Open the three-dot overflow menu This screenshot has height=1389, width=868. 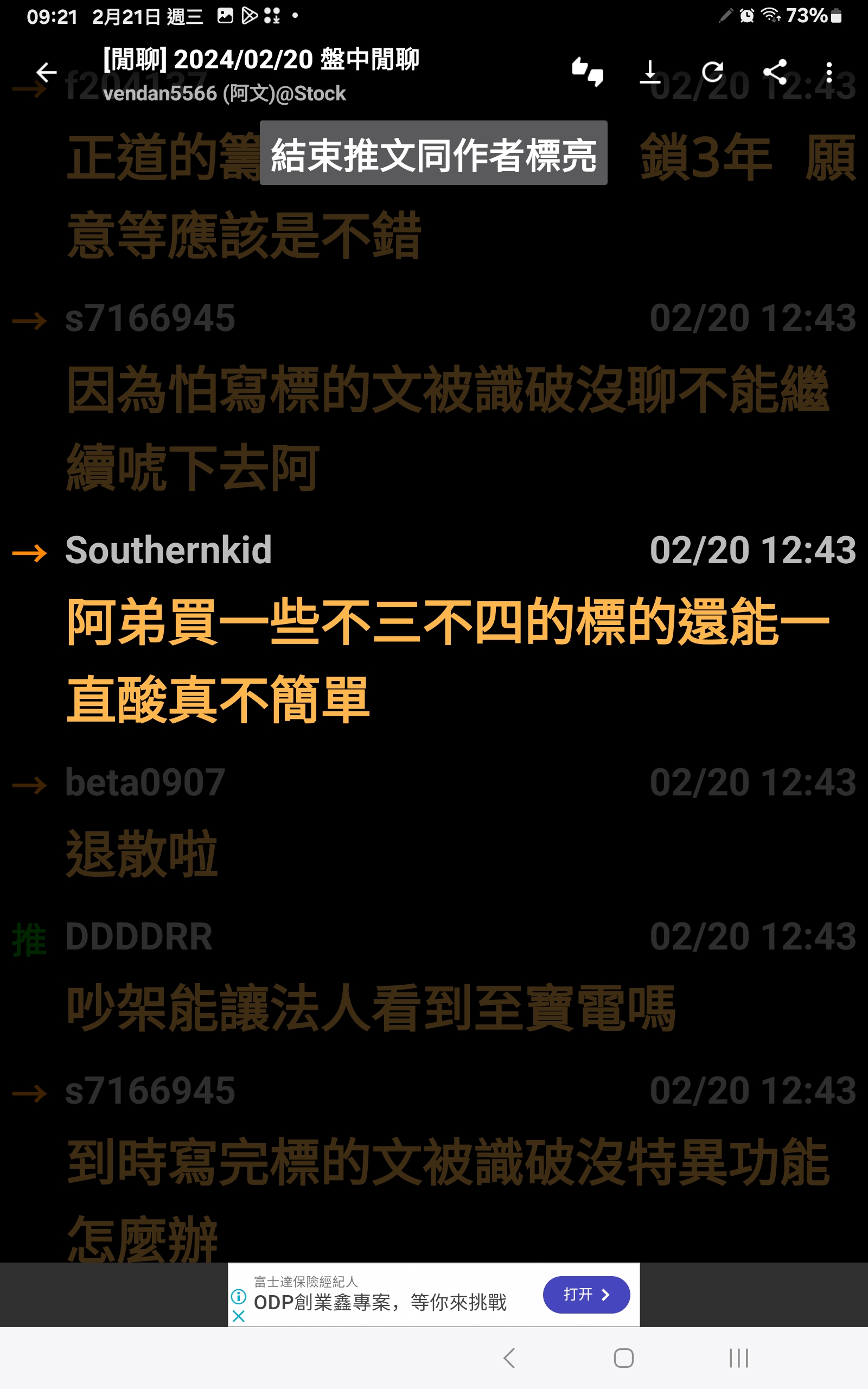(x=828, y=72)
